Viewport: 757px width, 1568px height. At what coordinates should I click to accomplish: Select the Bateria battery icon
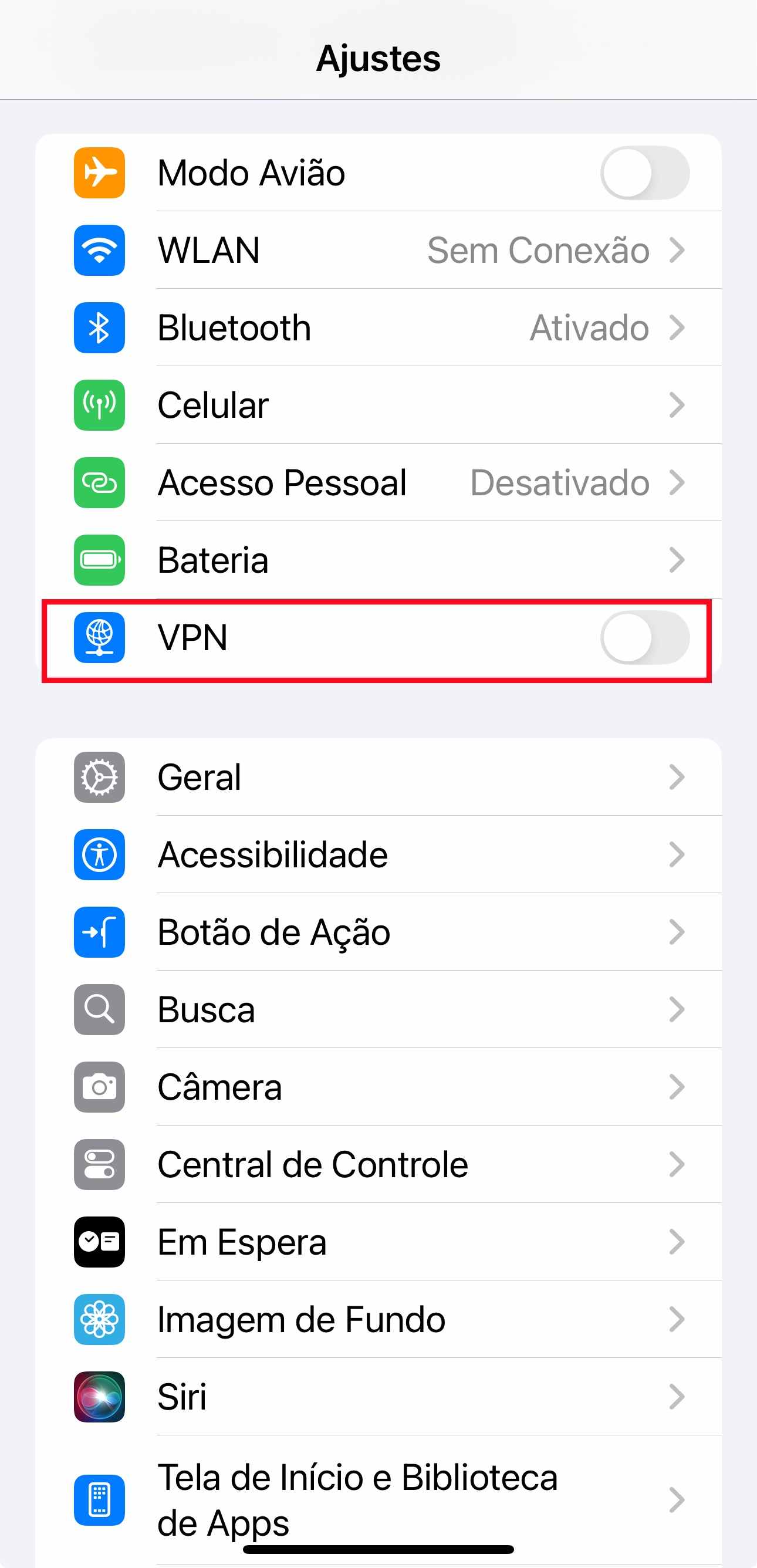(x=99, y=560)
